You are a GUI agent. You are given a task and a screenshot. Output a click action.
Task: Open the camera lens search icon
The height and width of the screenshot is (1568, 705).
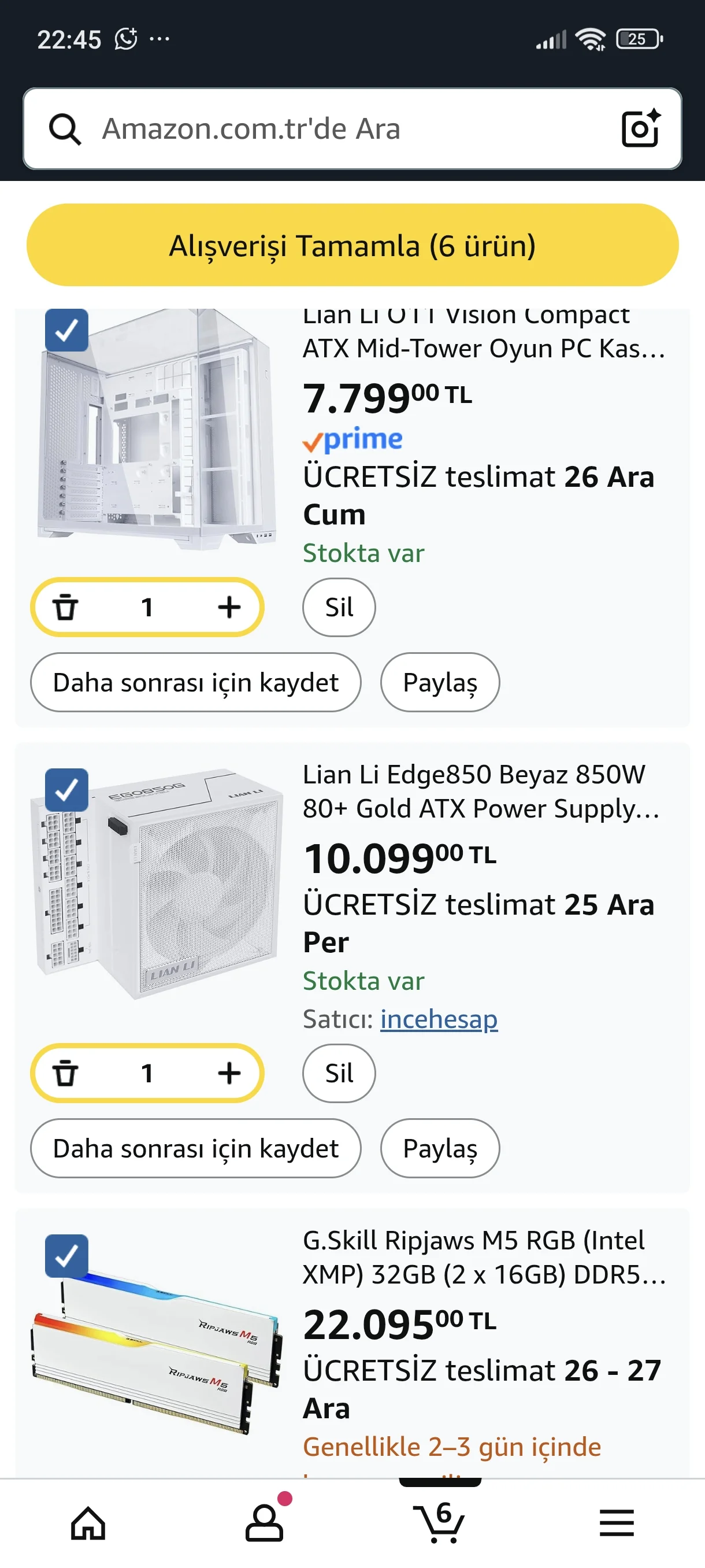(640, 128)
